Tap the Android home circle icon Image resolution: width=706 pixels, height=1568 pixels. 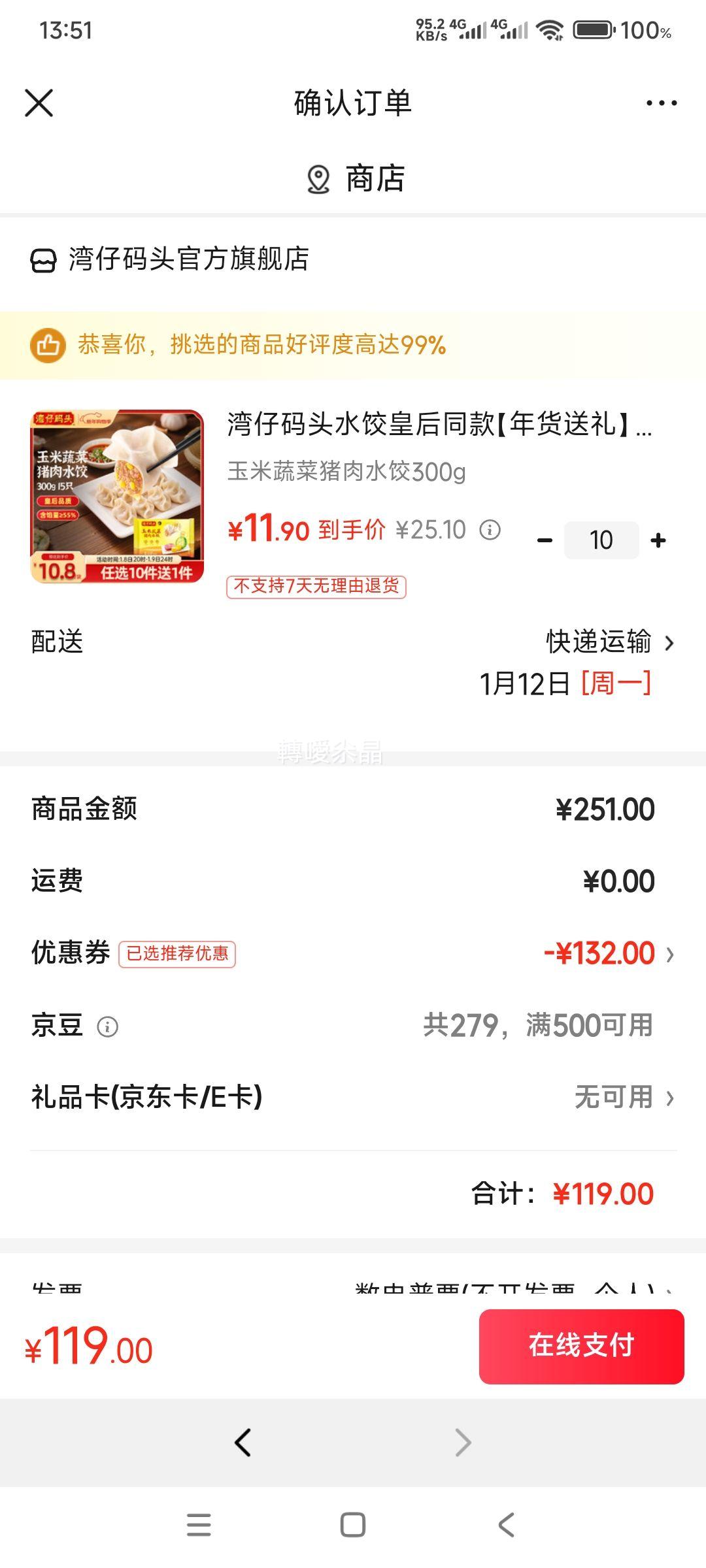coord(353,1519)
